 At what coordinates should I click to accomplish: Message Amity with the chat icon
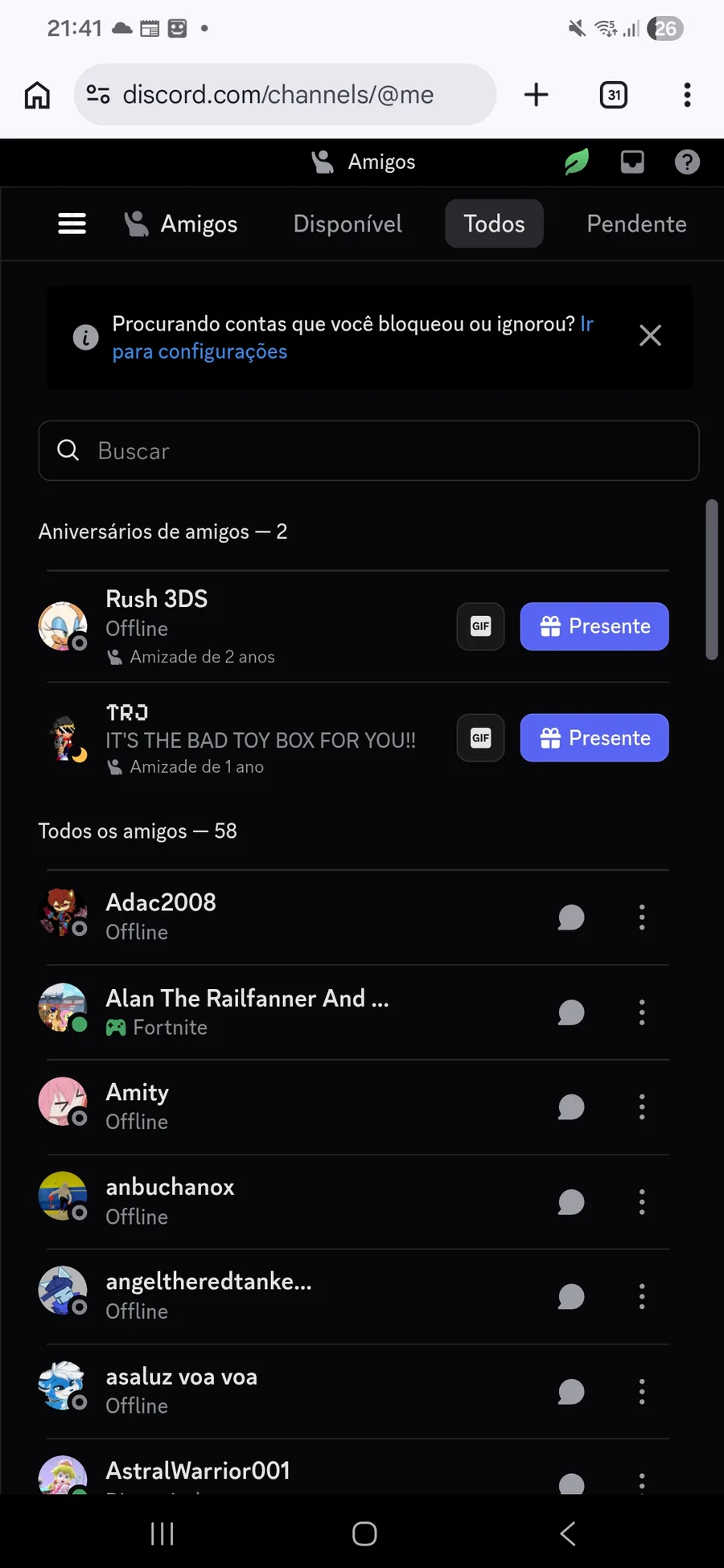571,1107
